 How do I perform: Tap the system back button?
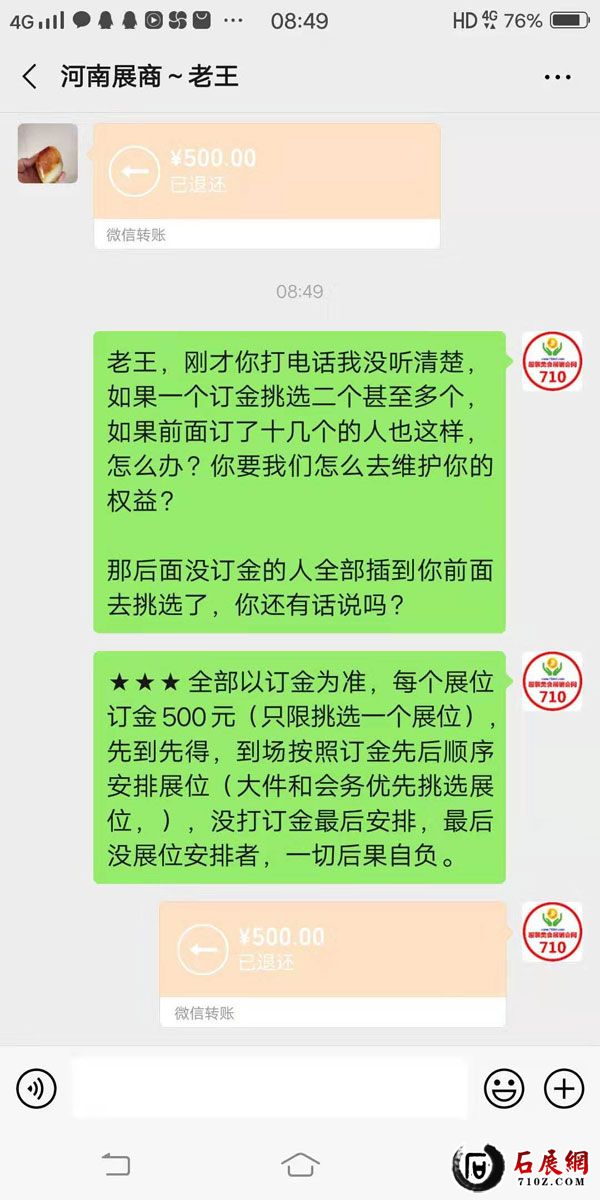coord(116,1164)
